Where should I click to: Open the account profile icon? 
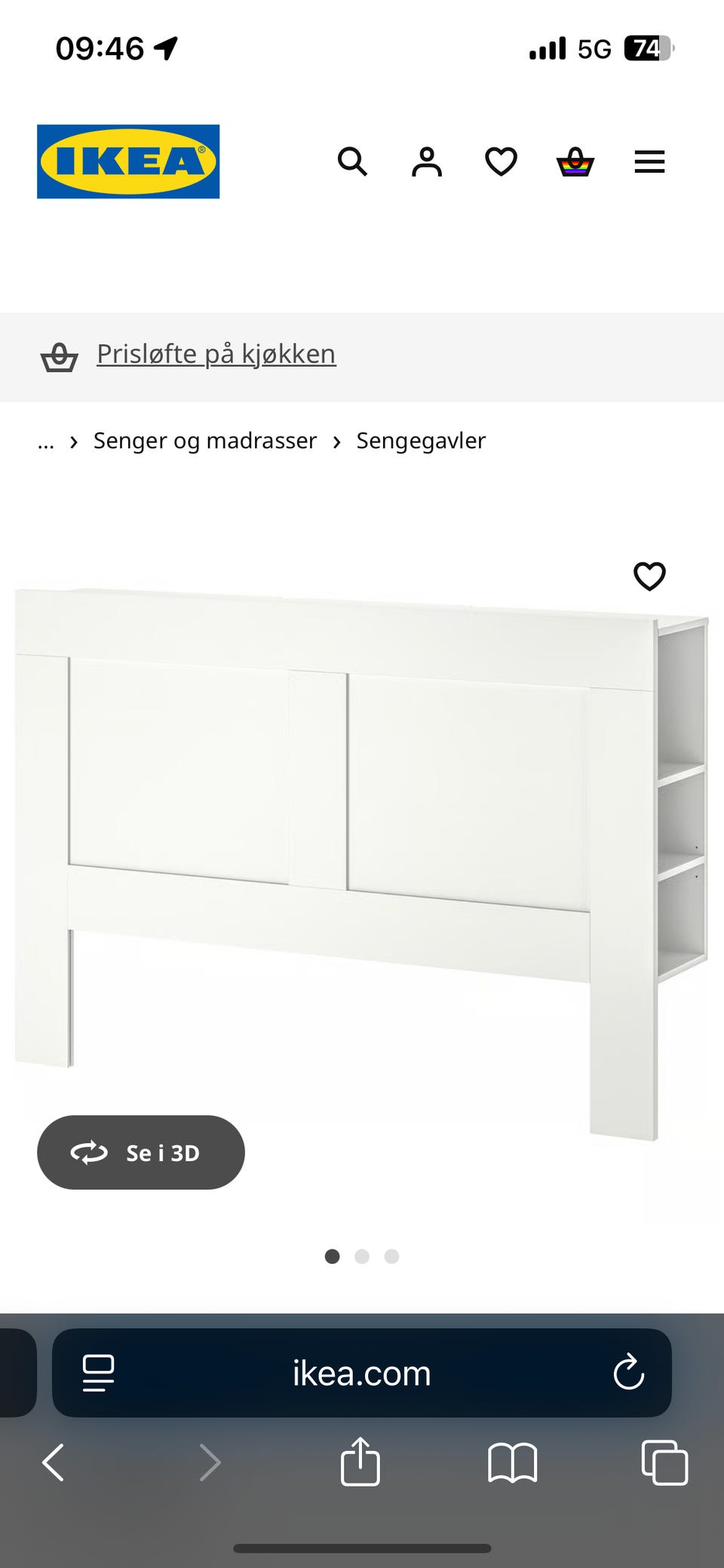(x=425, y=161)
